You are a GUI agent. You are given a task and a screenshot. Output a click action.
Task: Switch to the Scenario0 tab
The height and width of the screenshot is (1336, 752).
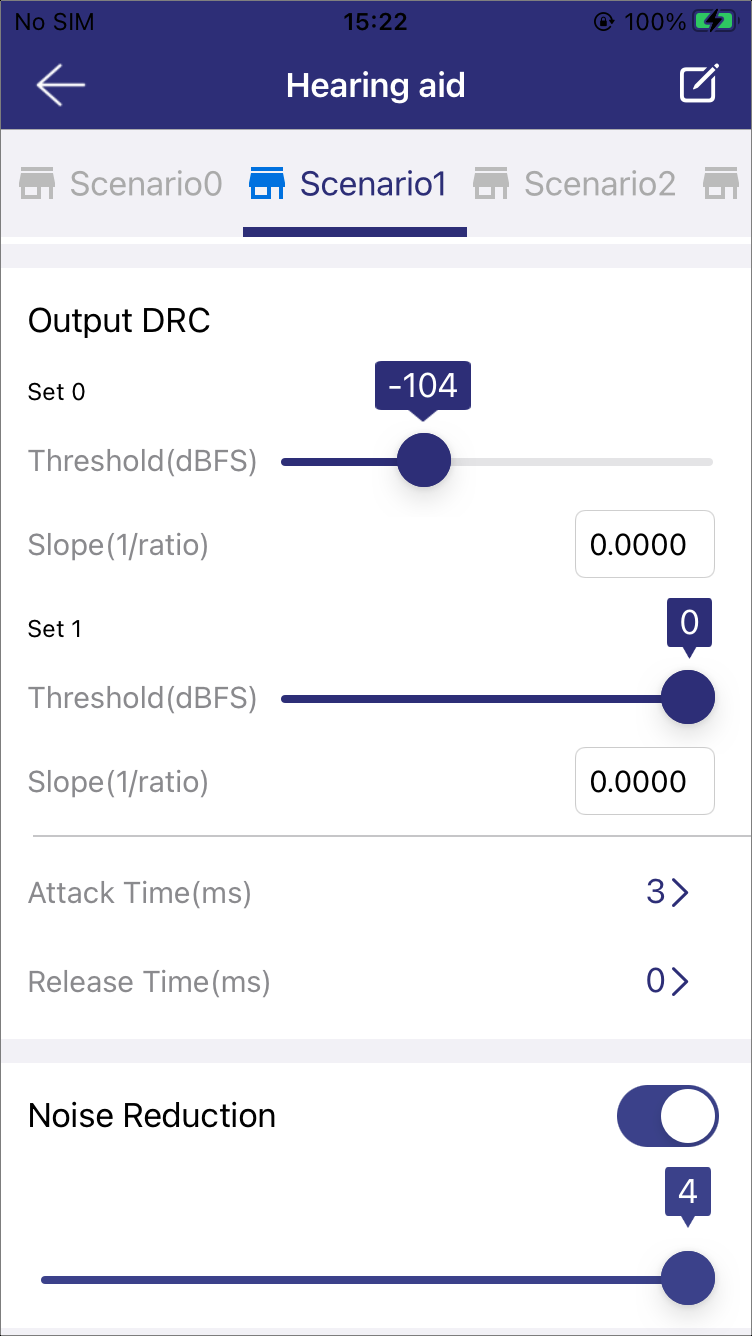pos(120,184)
